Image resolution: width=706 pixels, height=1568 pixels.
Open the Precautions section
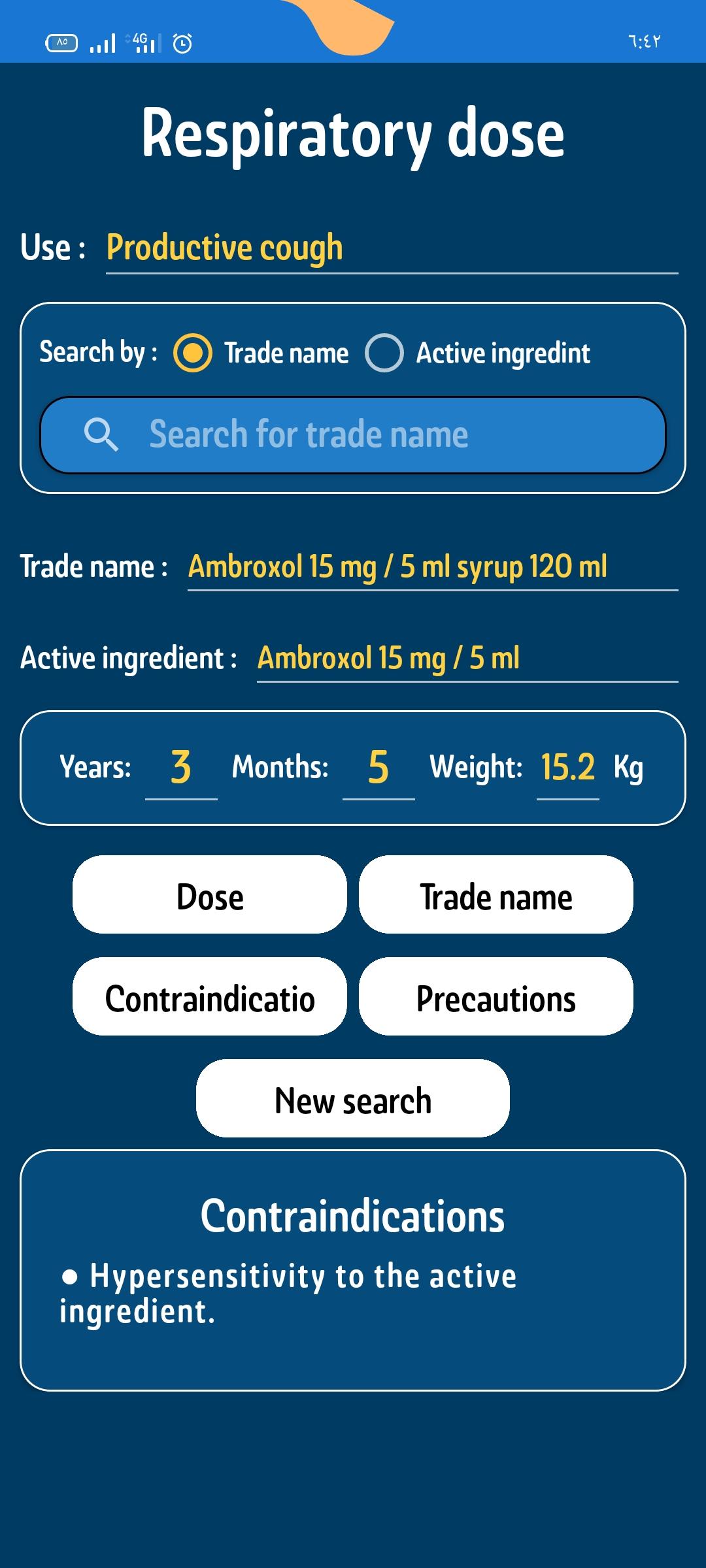click(496, 996)
